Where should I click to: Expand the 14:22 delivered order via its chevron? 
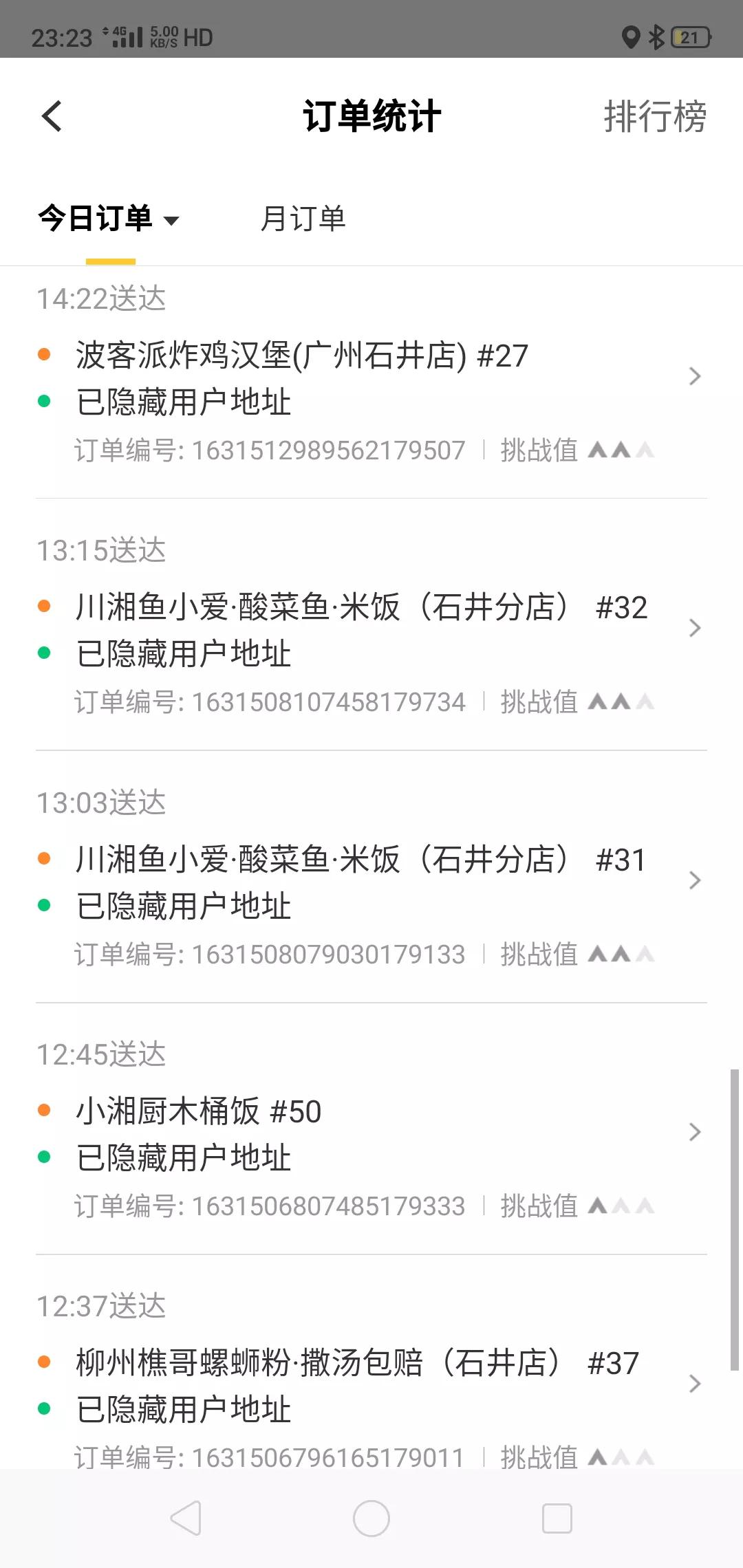(695, 377)
